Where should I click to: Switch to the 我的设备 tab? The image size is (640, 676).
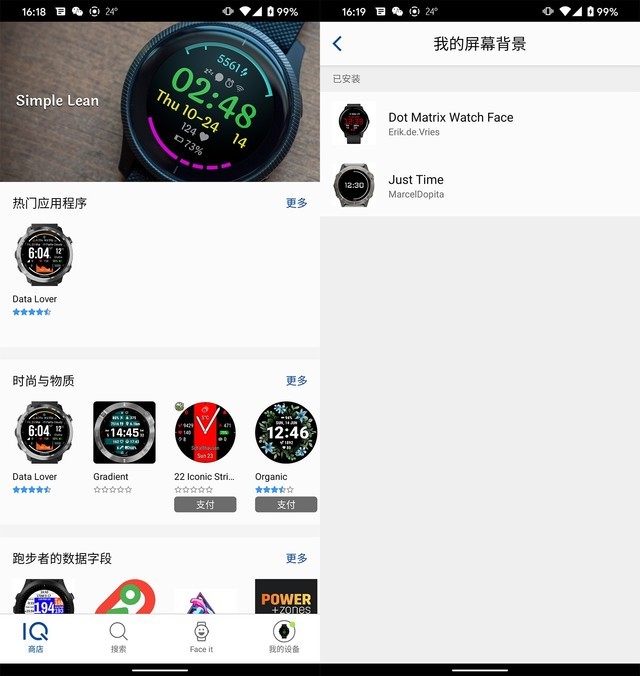coord(284,637)
